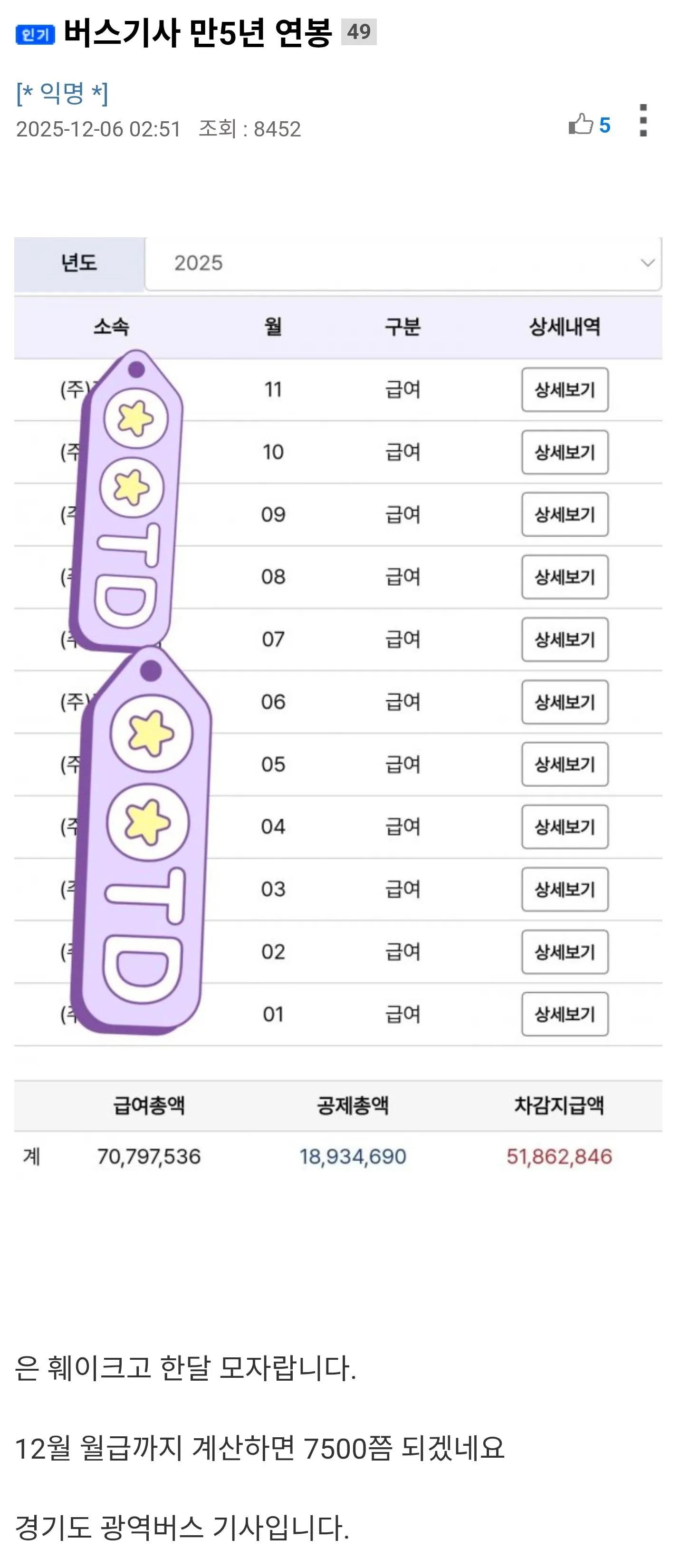
Task: Click 상세보기 next to month 08
Action: click(x=565, y=577)
